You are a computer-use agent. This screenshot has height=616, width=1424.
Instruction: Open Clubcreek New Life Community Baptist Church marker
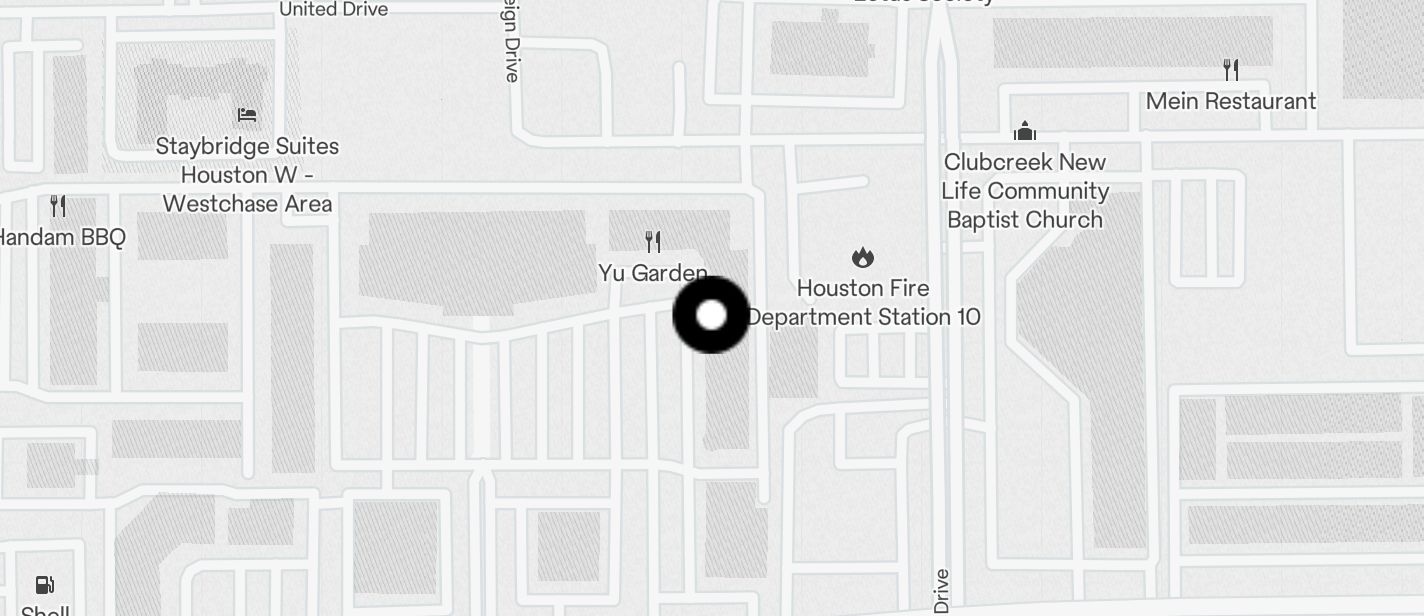(x=1024, y=132)
